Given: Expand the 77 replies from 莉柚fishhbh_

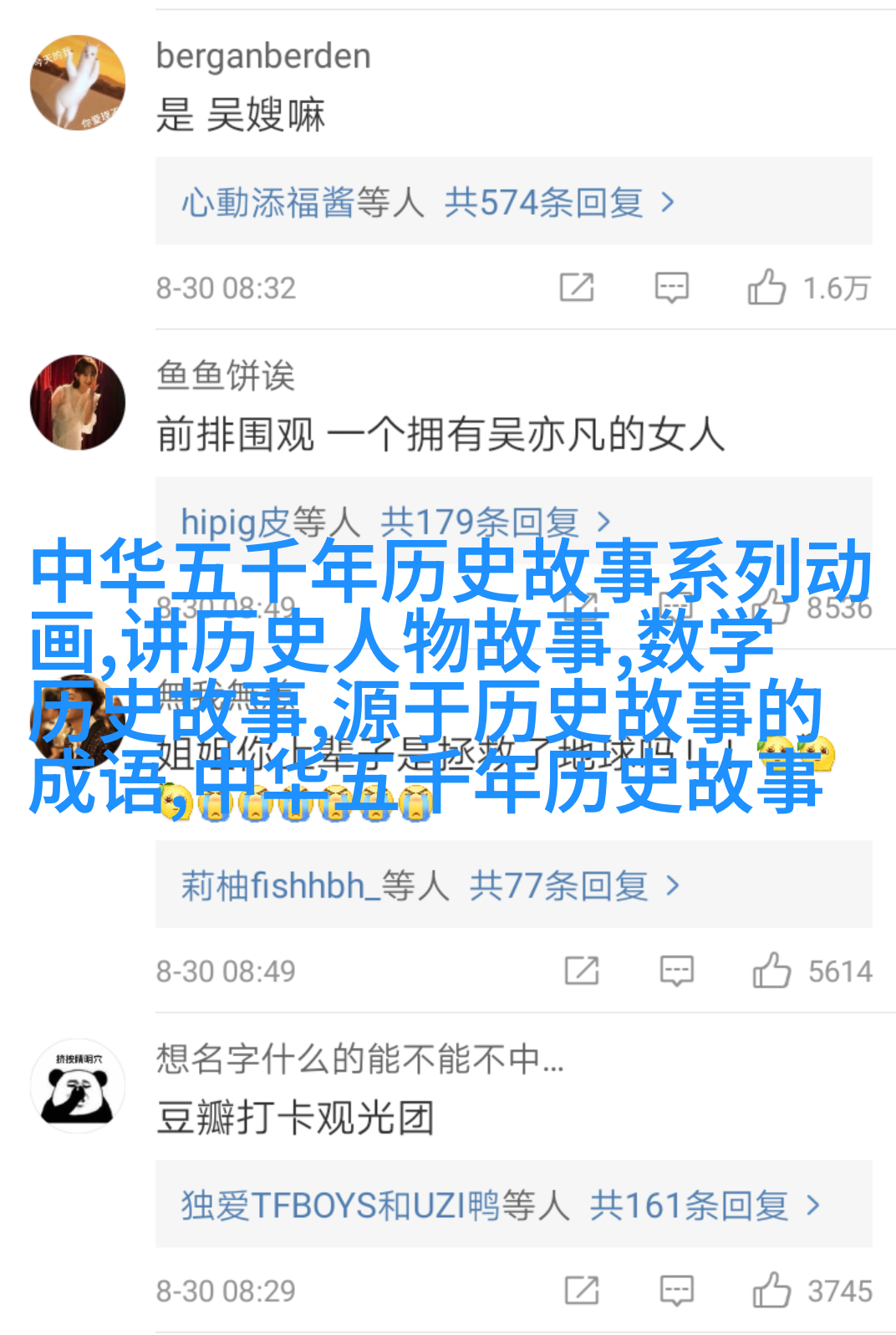Looking at the screenshot, I should pyautogui.click(x=430, y=886).
